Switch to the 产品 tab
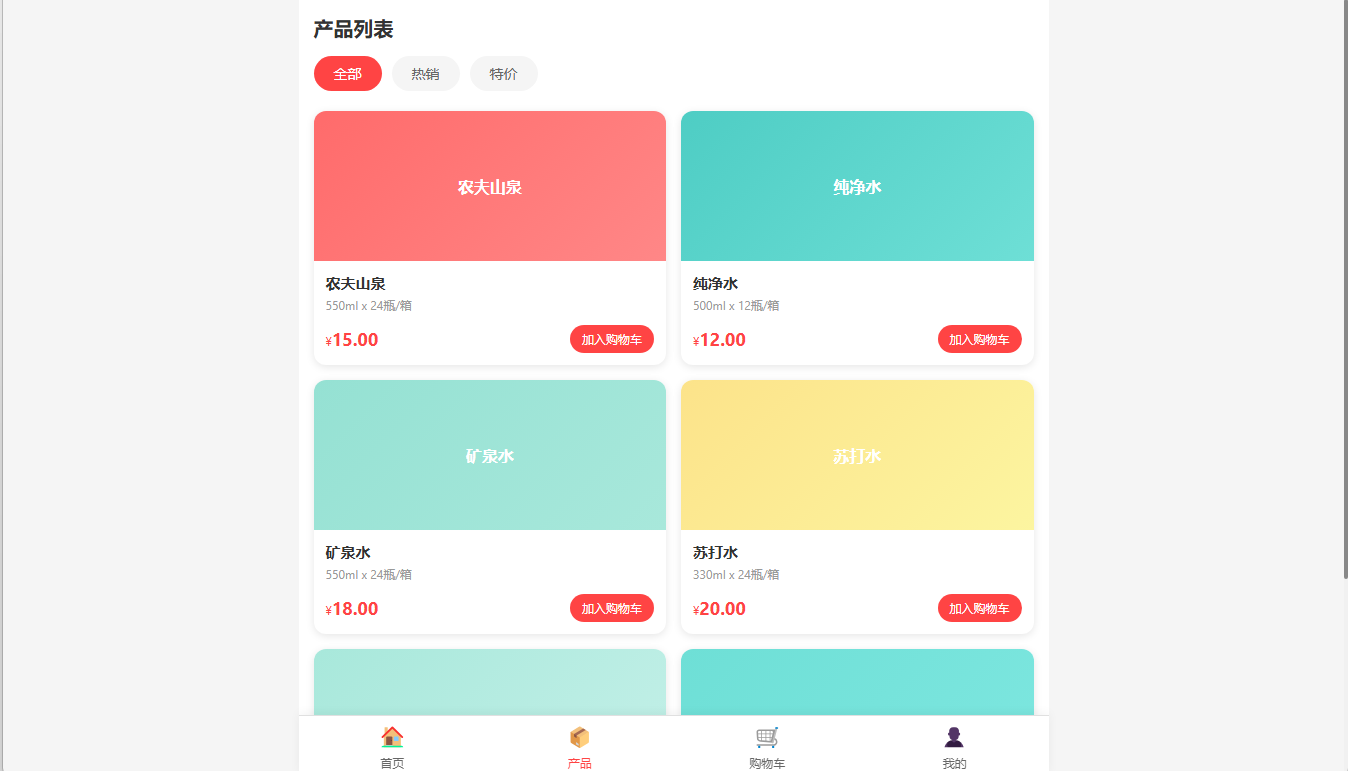The image size is (1348, 771). pos(579,746)
